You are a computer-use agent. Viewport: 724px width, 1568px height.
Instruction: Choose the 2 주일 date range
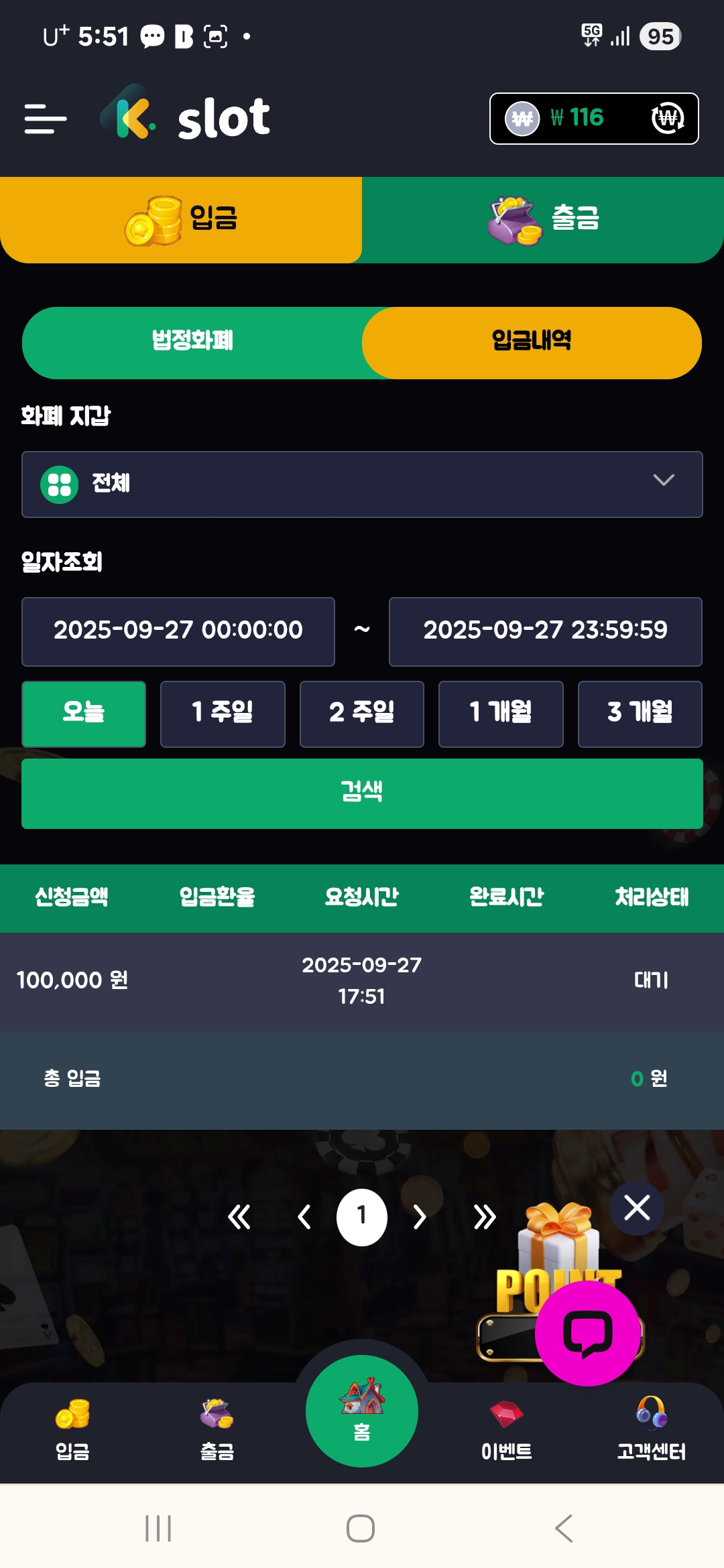(362, 714)
